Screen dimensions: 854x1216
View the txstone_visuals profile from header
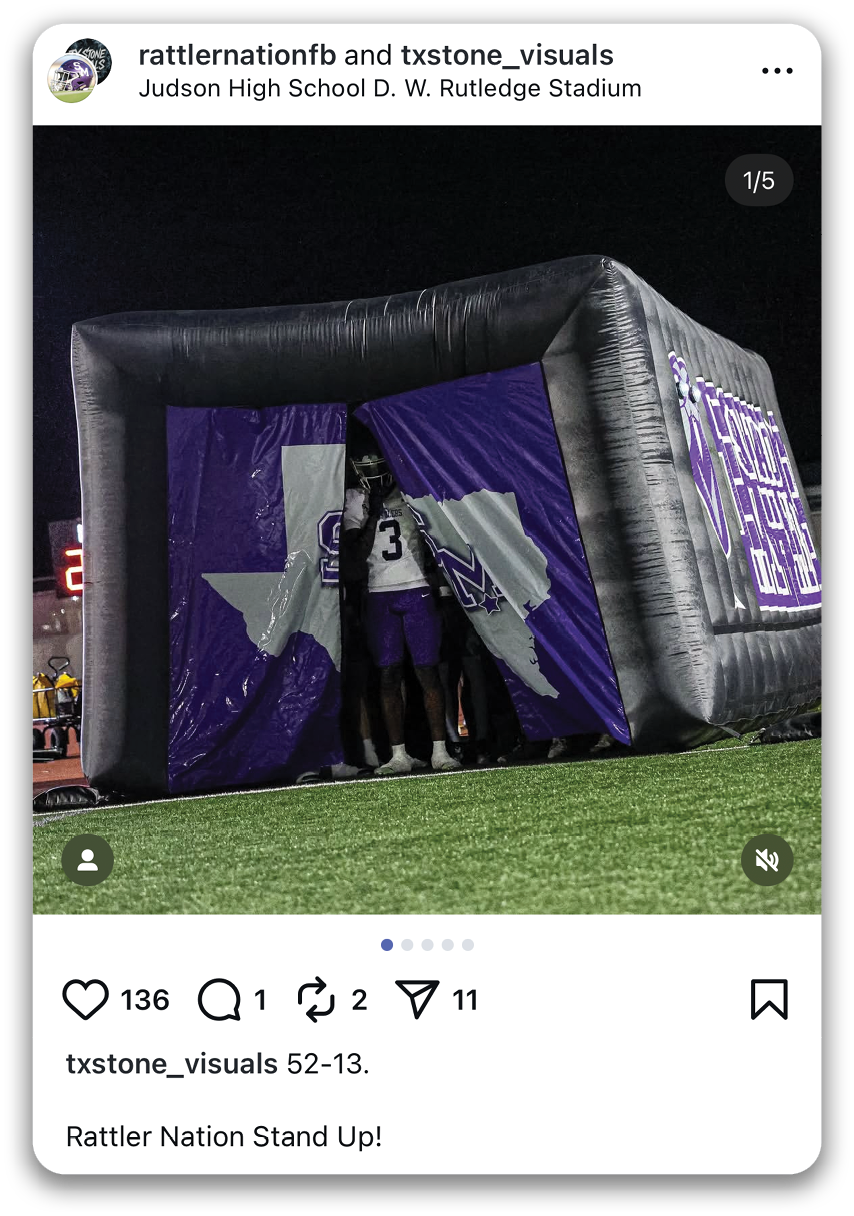pyautogui.click(x=507, y=56)
